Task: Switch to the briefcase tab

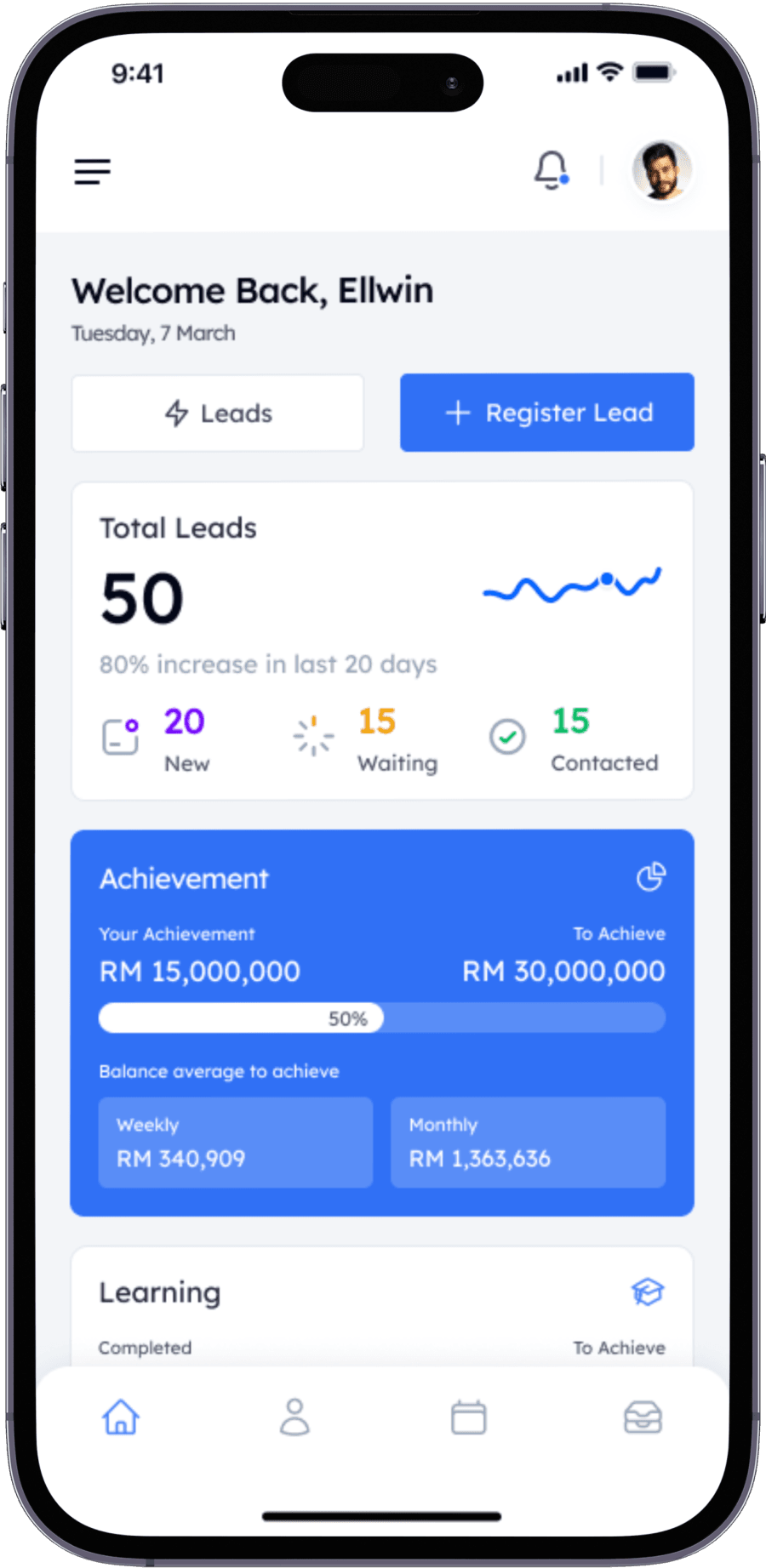Action: [x=643, y=1417]
